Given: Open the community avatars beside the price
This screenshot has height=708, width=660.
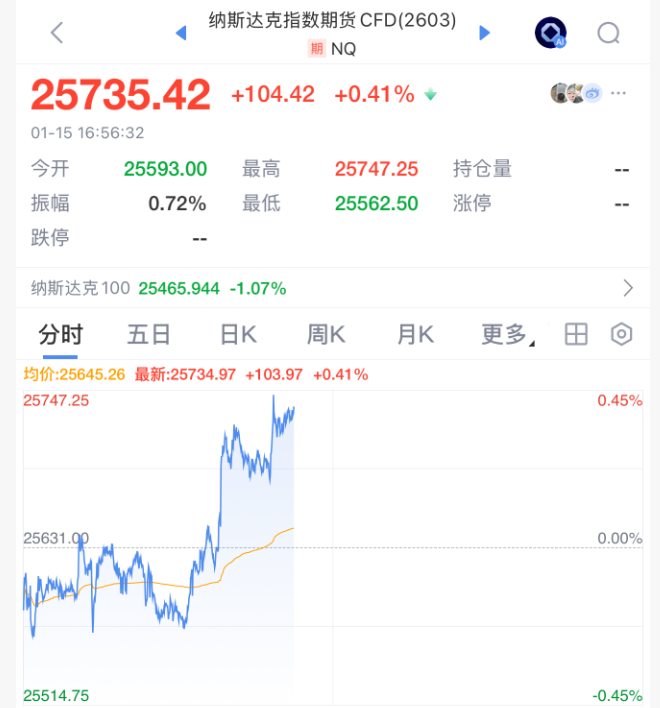Looking at the screenshot, I should pos(575,94).
